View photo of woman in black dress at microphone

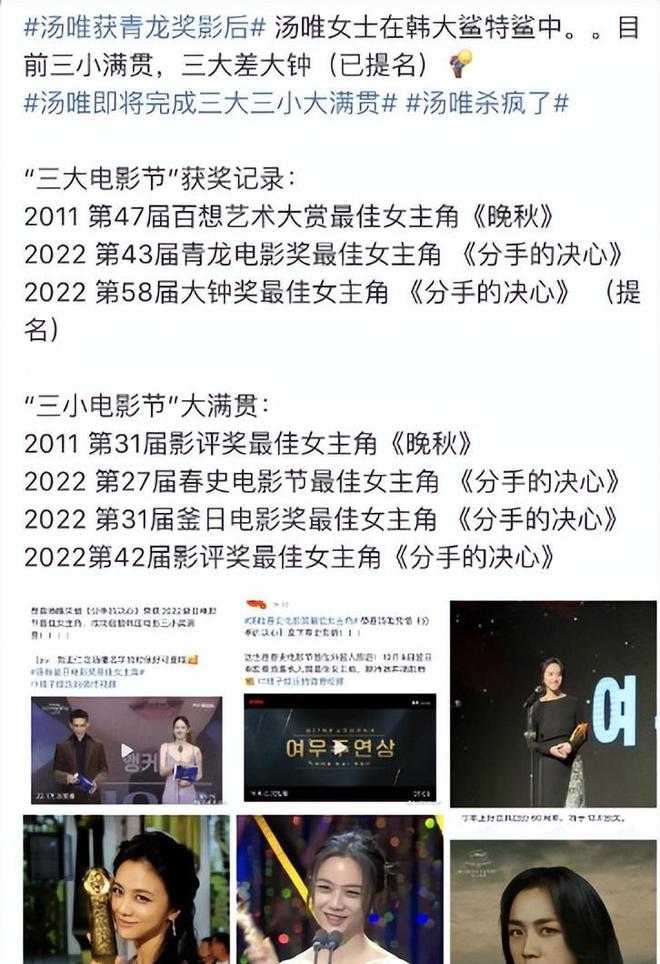pos(553,703)
